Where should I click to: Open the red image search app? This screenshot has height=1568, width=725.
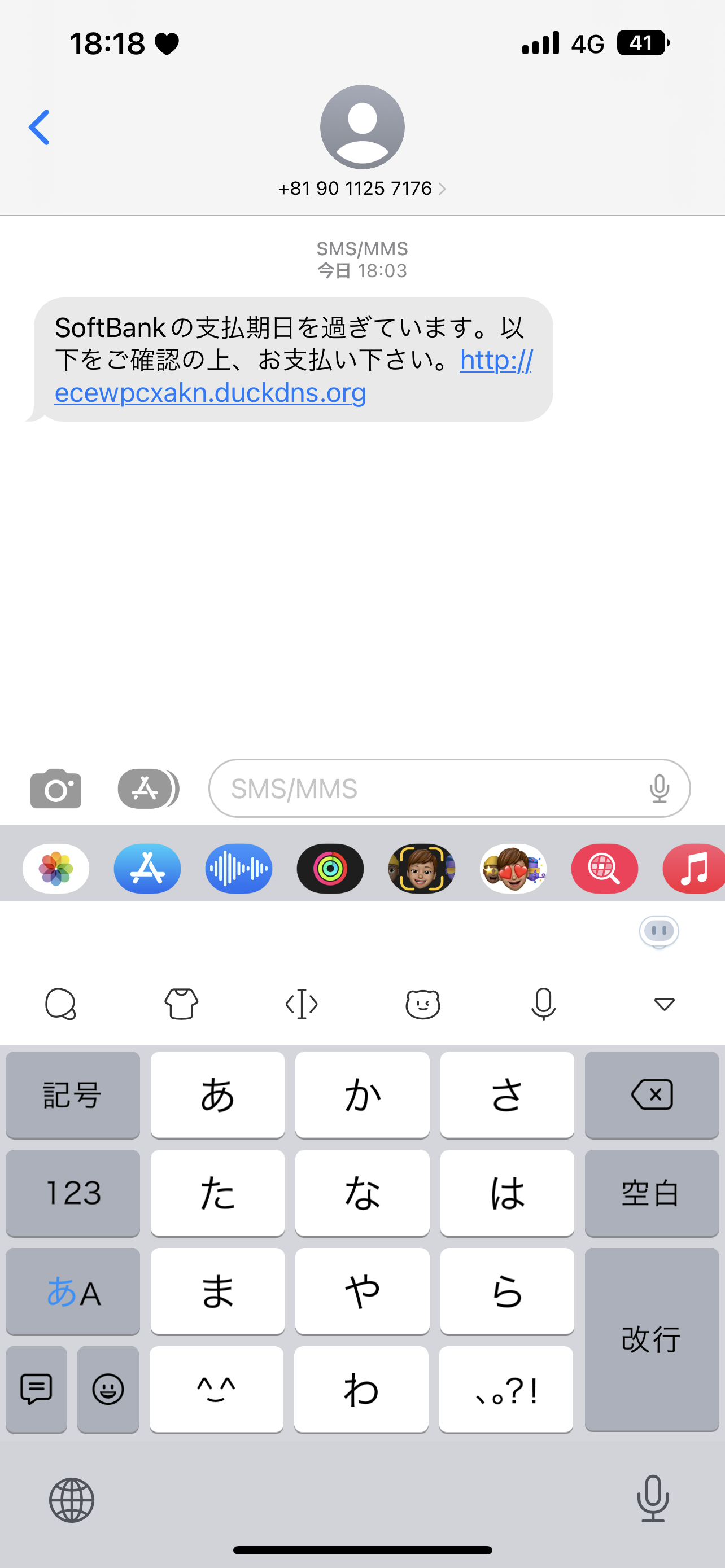coord(605,869)
